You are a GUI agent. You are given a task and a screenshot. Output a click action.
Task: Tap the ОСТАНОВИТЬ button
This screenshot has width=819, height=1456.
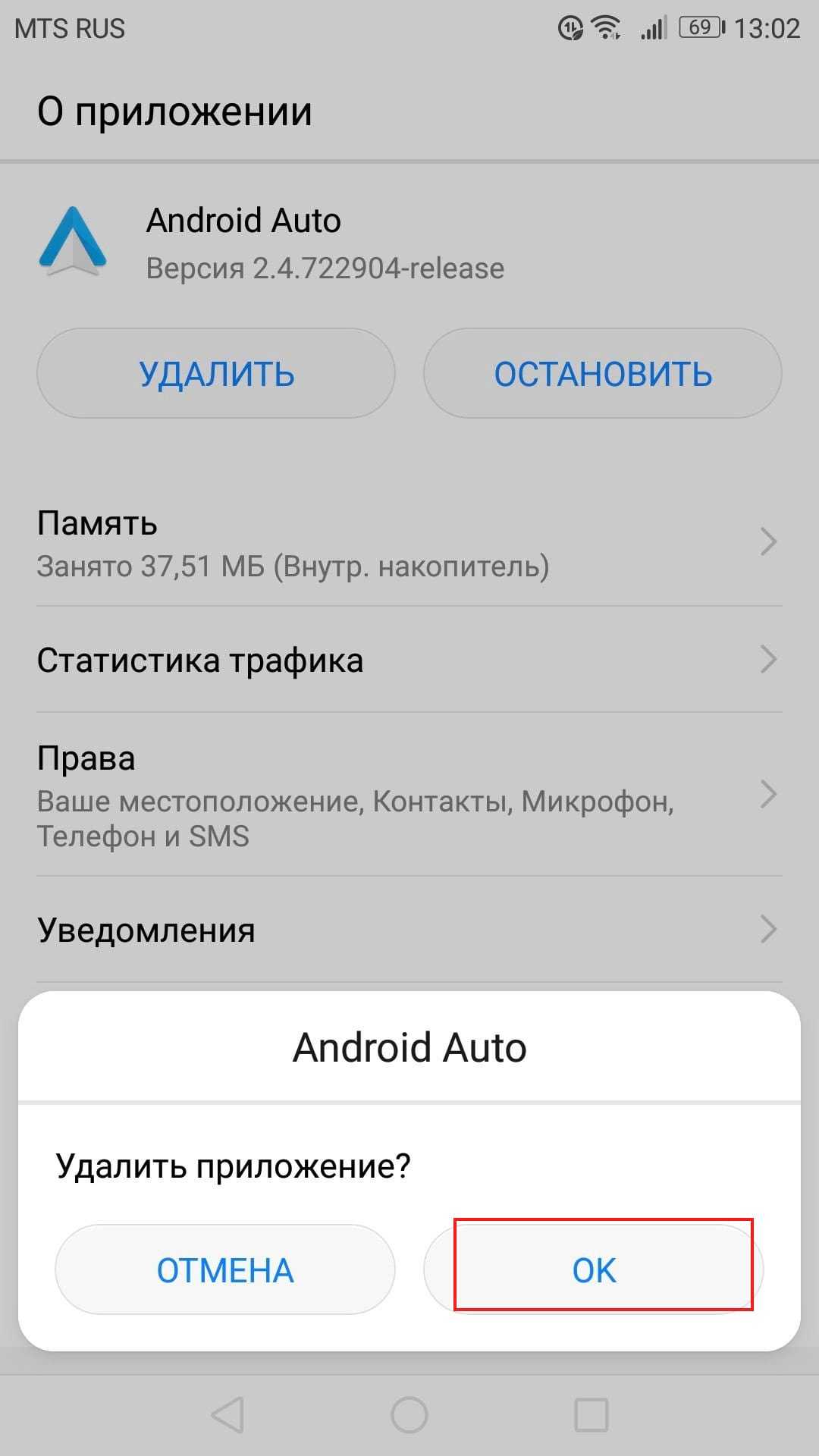(x=603, y=374)
